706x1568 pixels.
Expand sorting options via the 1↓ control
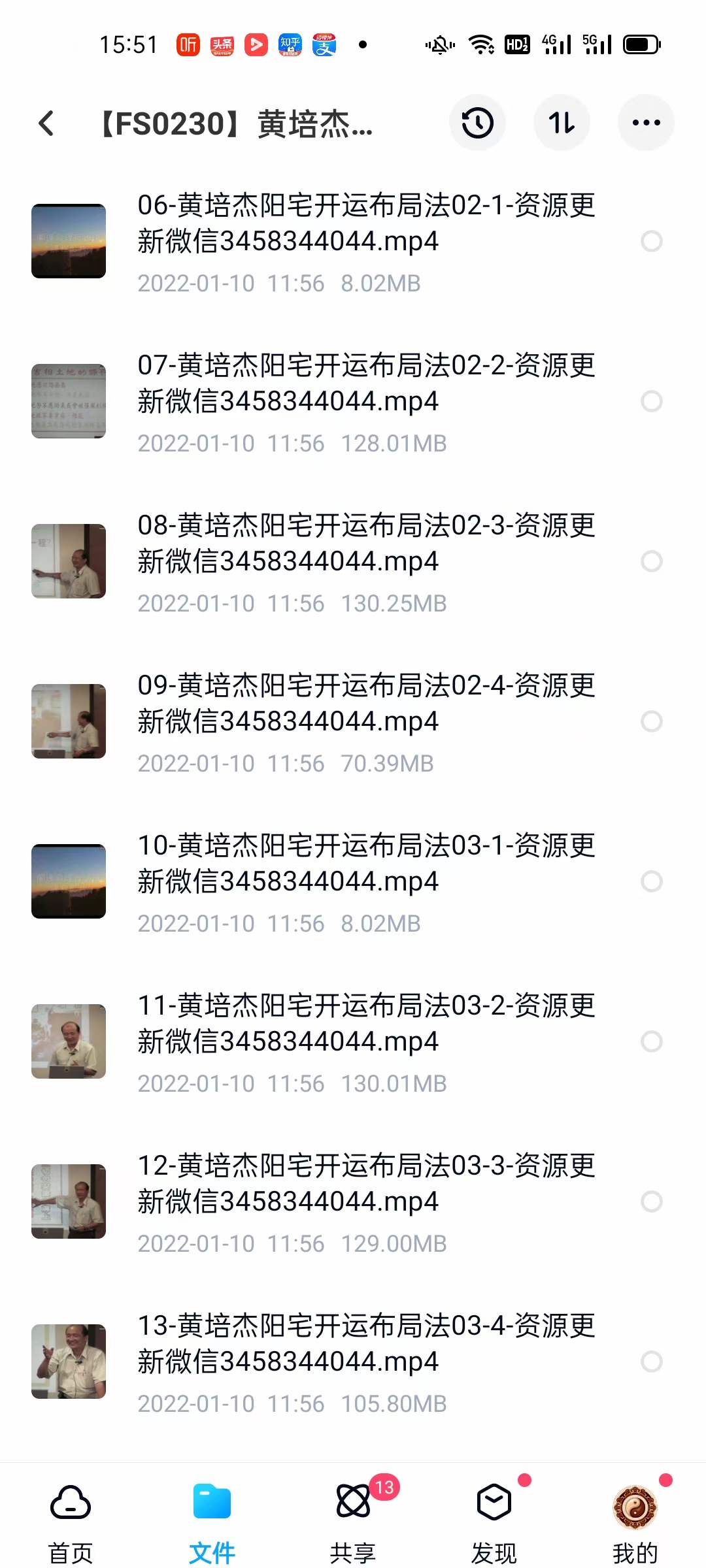(562, 123)
